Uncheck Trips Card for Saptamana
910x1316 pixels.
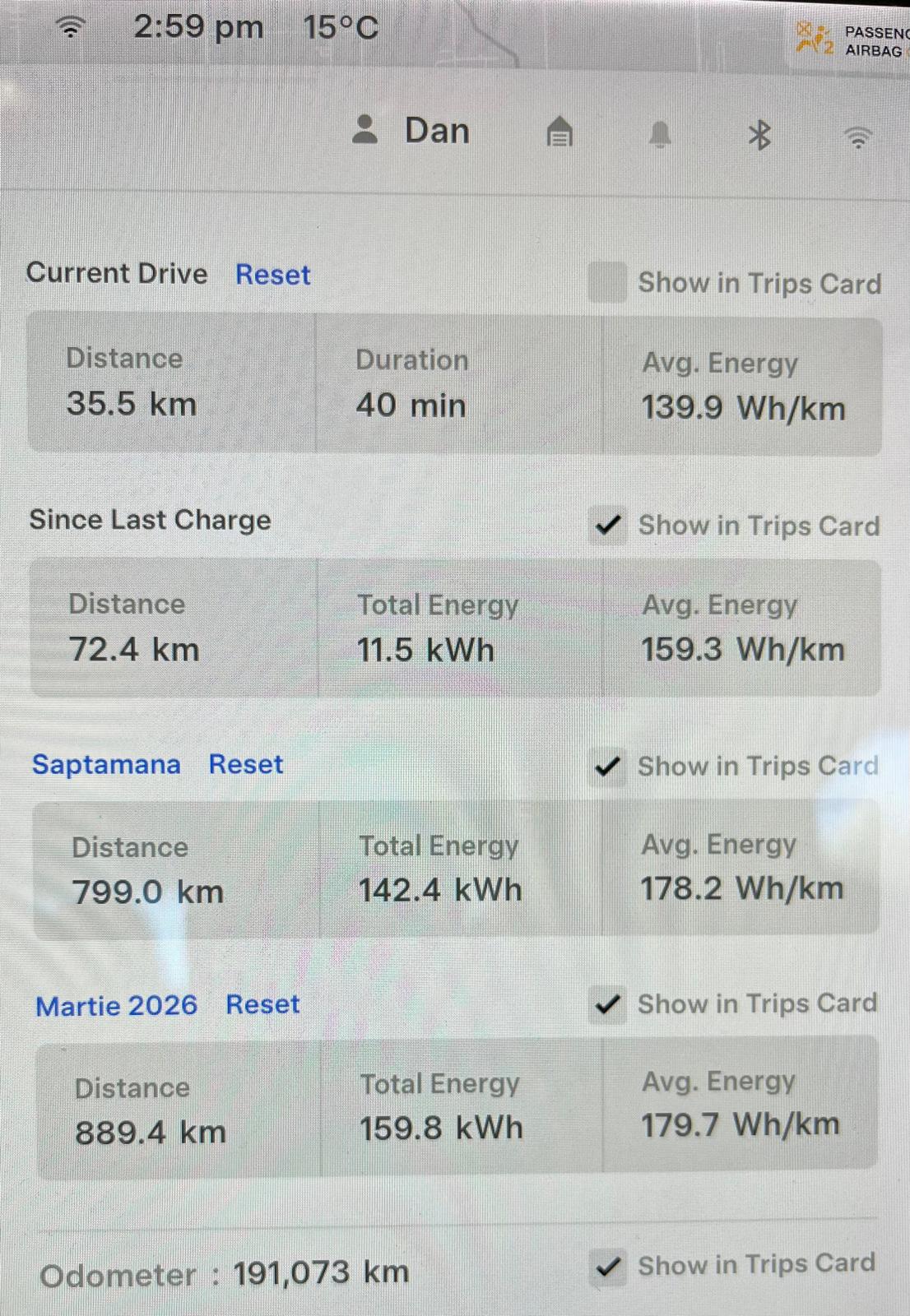tap(608, 767)
